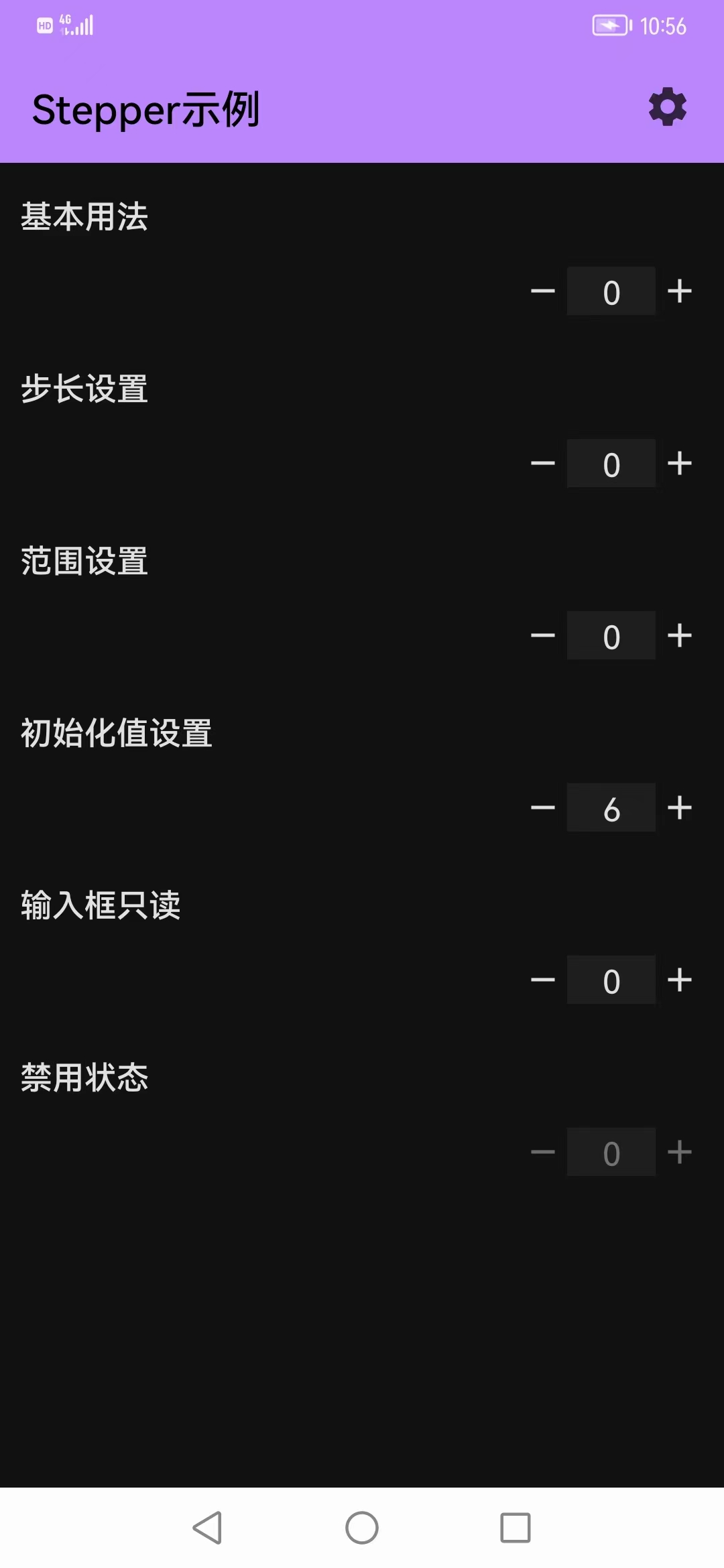Go back with the system back button
Screen dimensions: 724x1568
[x=208, y=1528]
